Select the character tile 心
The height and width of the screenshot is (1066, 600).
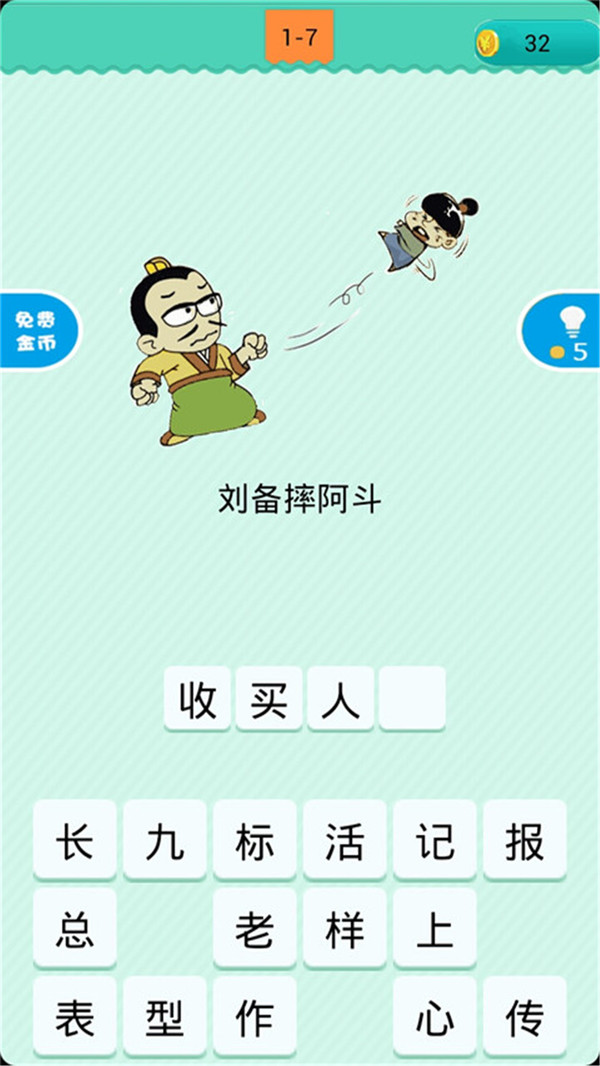[434, 1016]
